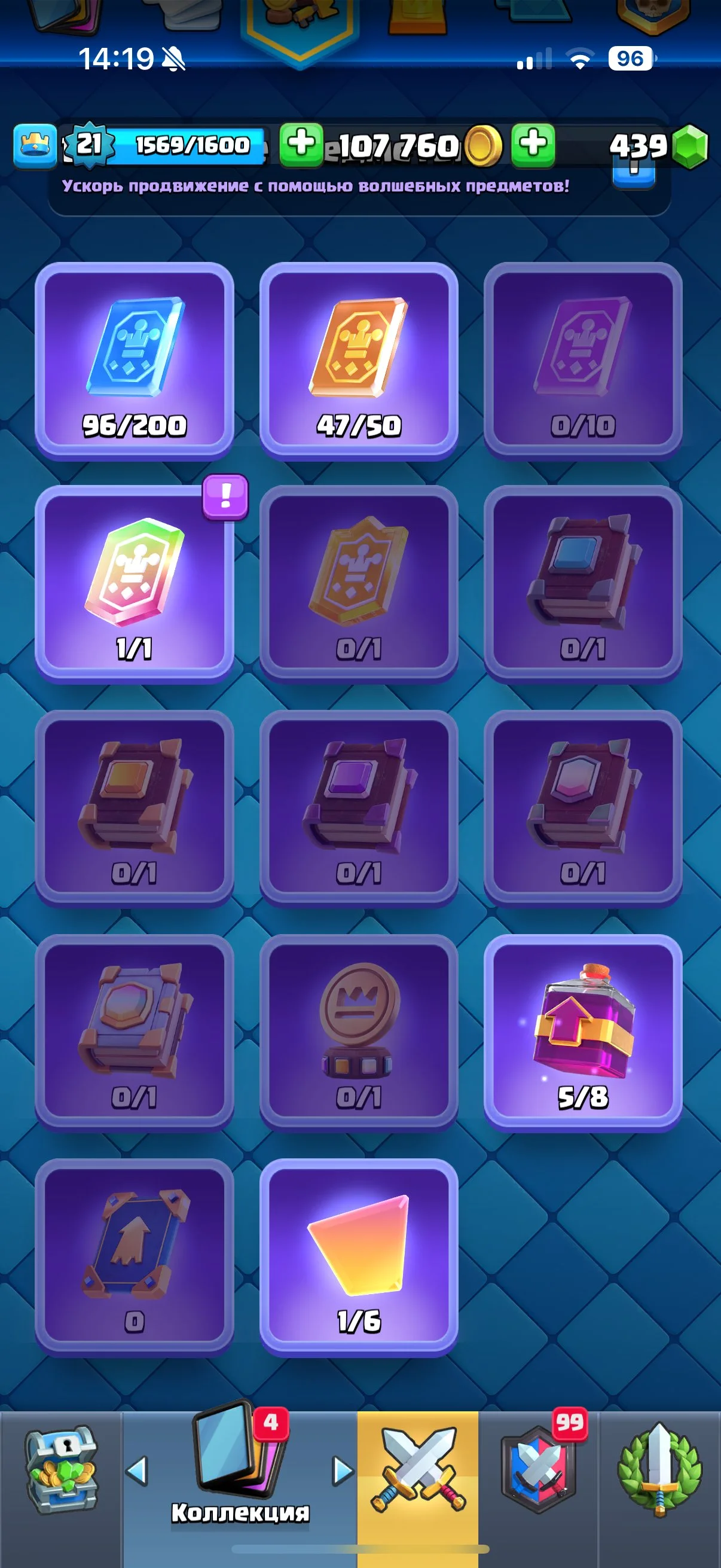The width and height of the screenshot is (721, 1568).
Task: Open the blue banner card with arrow
Action: 134,1256
